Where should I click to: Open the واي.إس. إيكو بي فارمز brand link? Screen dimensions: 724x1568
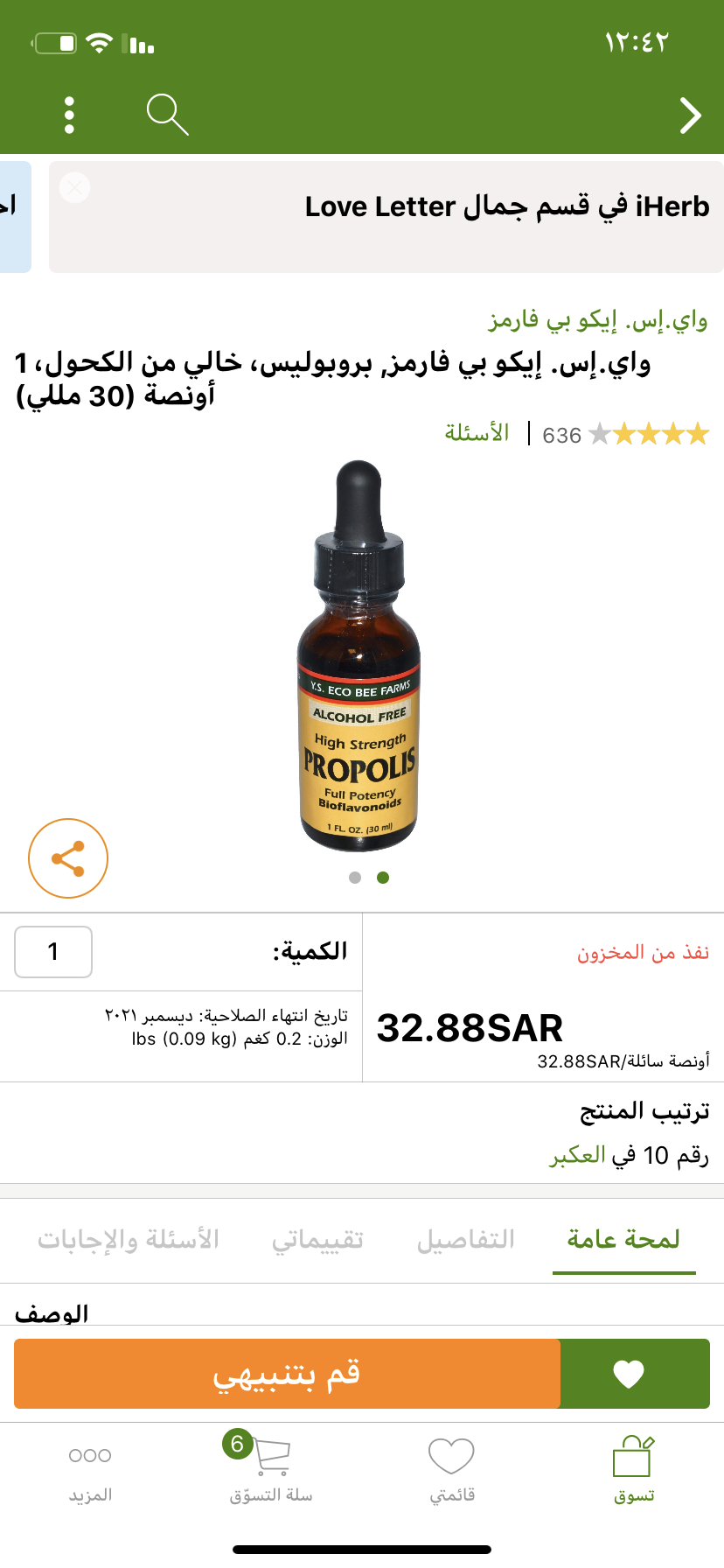tap(598, 320)
